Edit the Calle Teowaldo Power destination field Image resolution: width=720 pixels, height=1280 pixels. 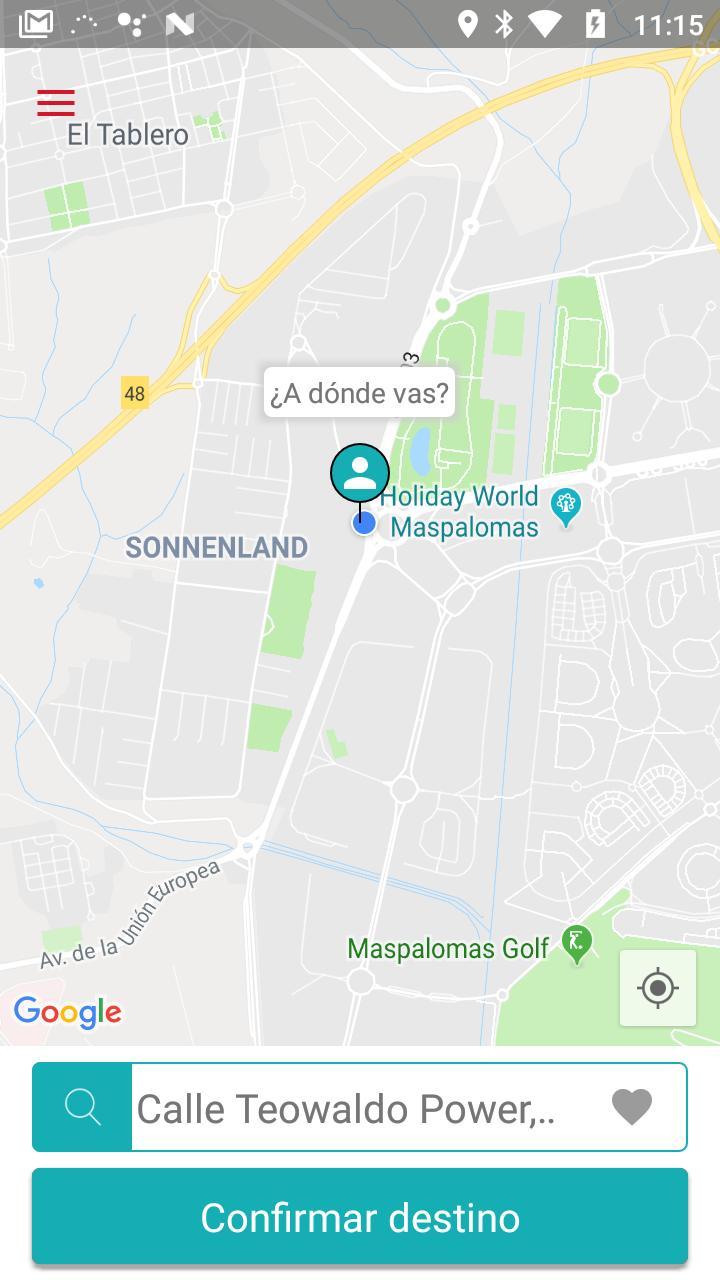(x=350, y=1108)
